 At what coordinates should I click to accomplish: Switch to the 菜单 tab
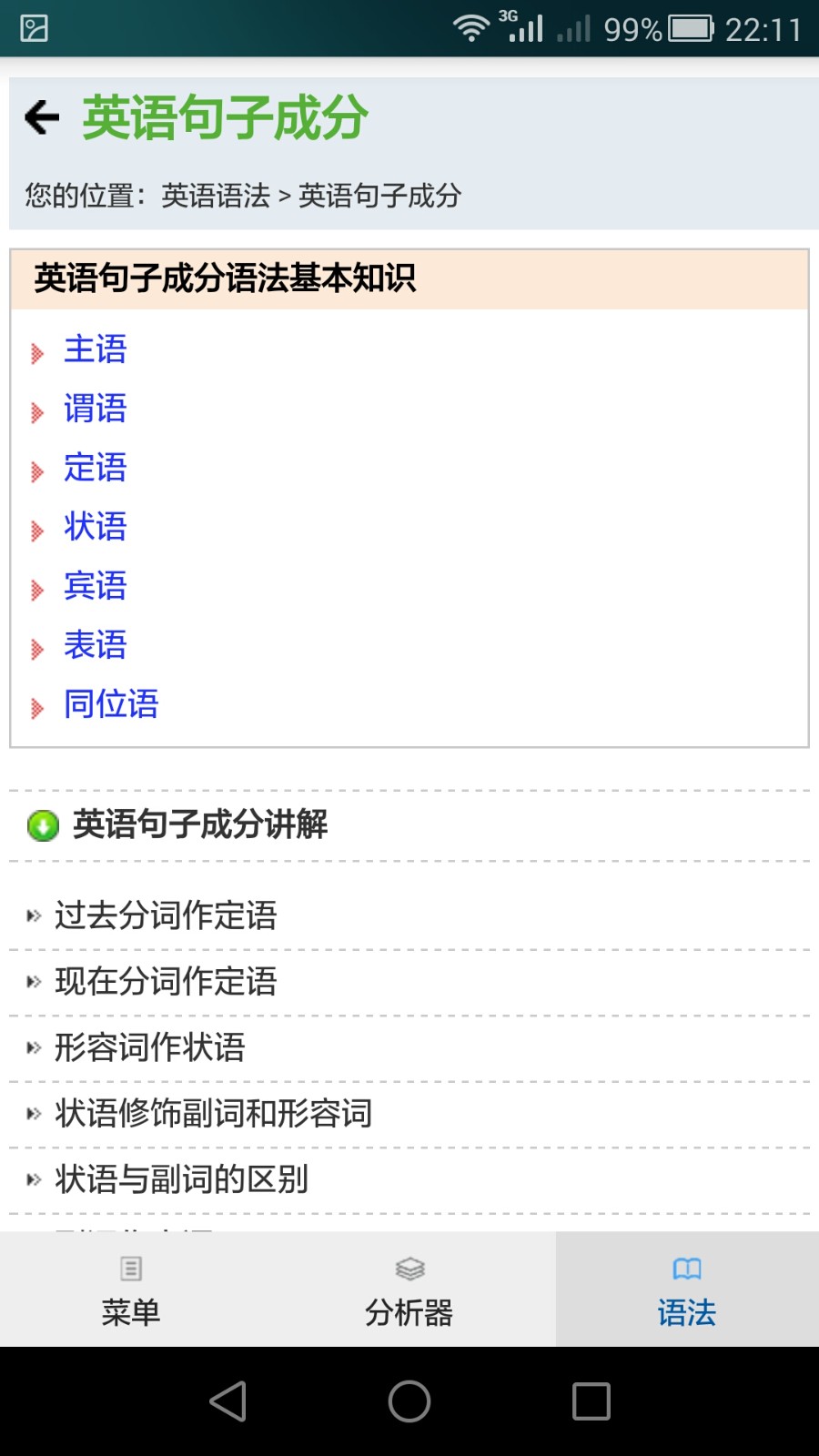[131, 1290]
